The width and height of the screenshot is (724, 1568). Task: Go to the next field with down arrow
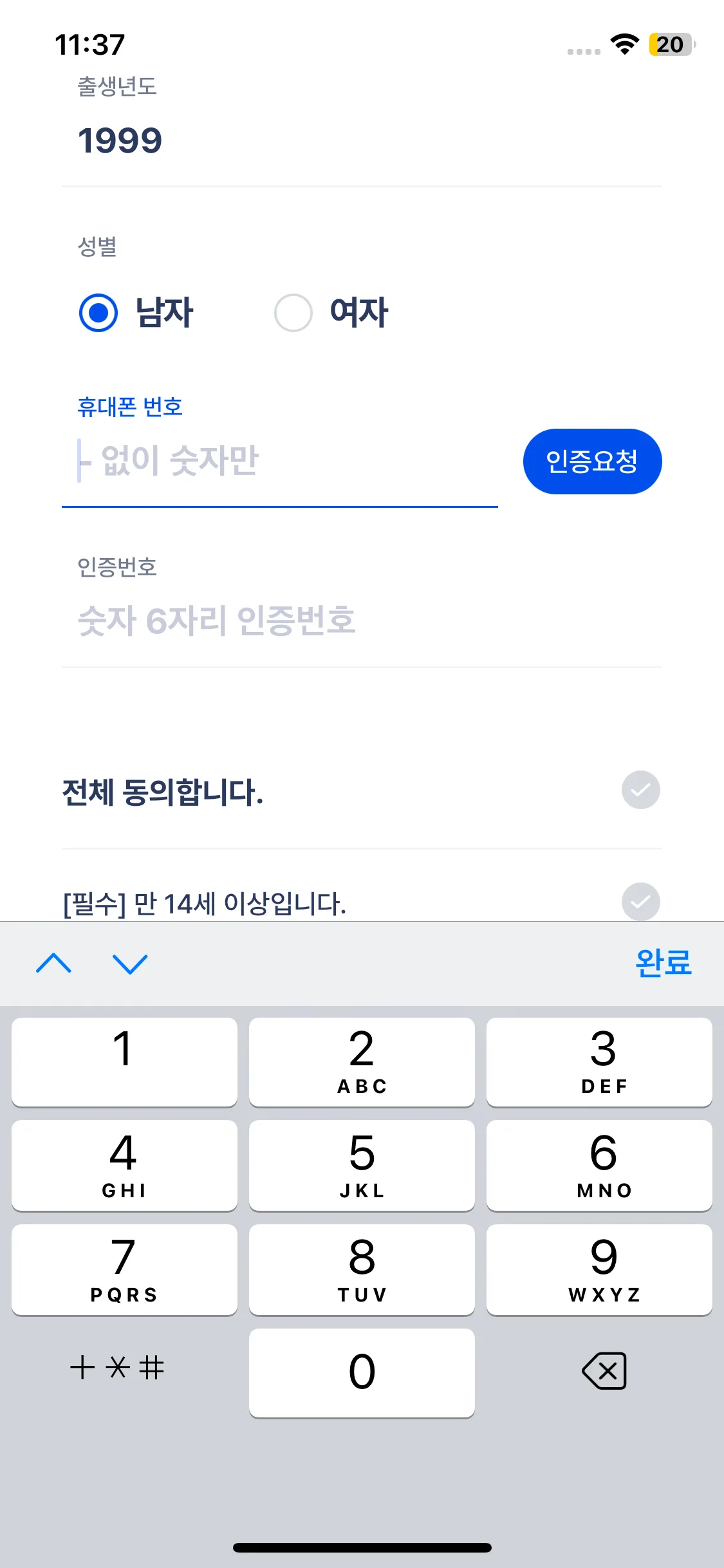coord(130,964)
